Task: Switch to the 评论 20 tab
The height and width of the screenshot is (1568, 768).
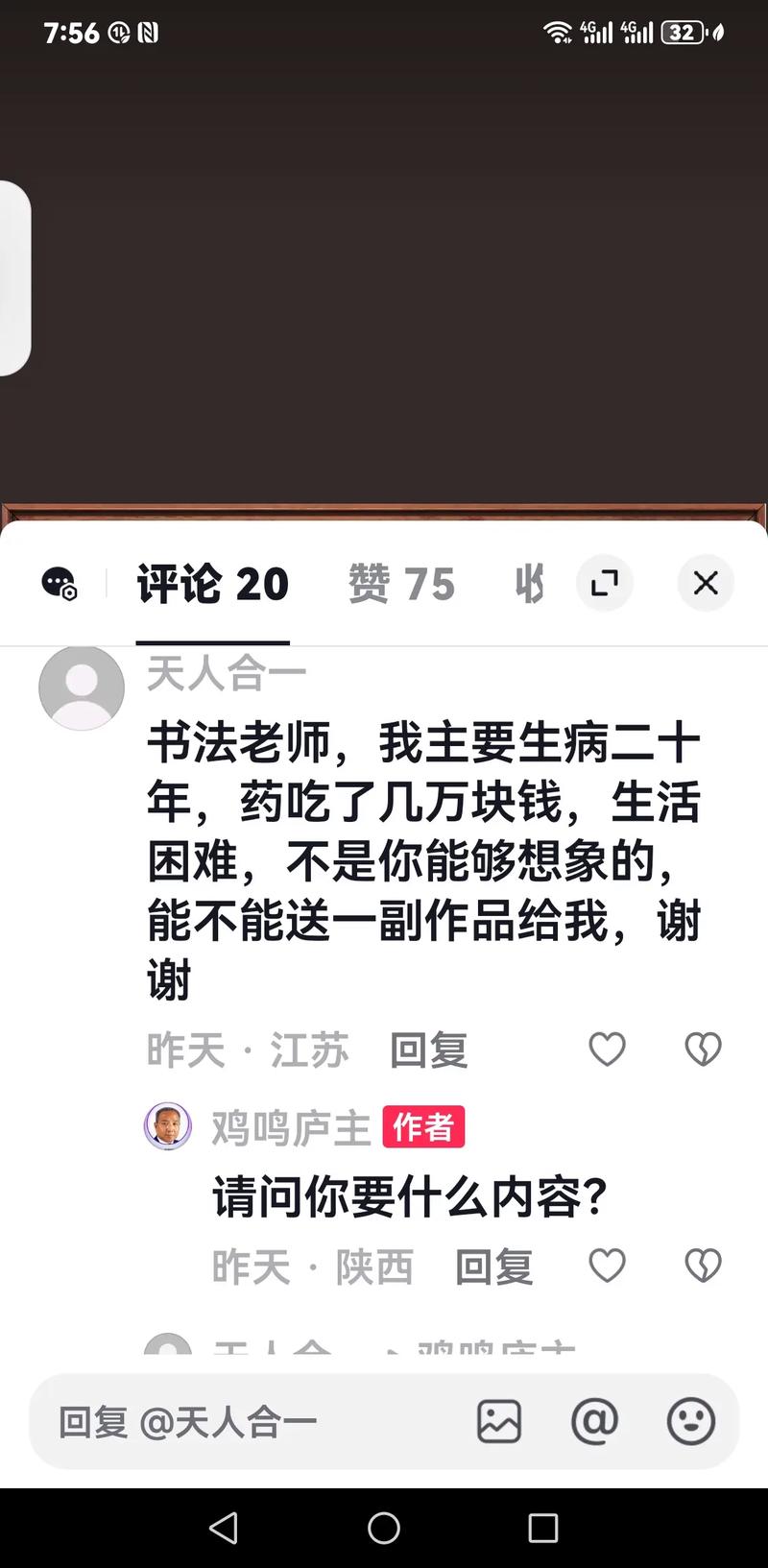Action: [213, 583]
